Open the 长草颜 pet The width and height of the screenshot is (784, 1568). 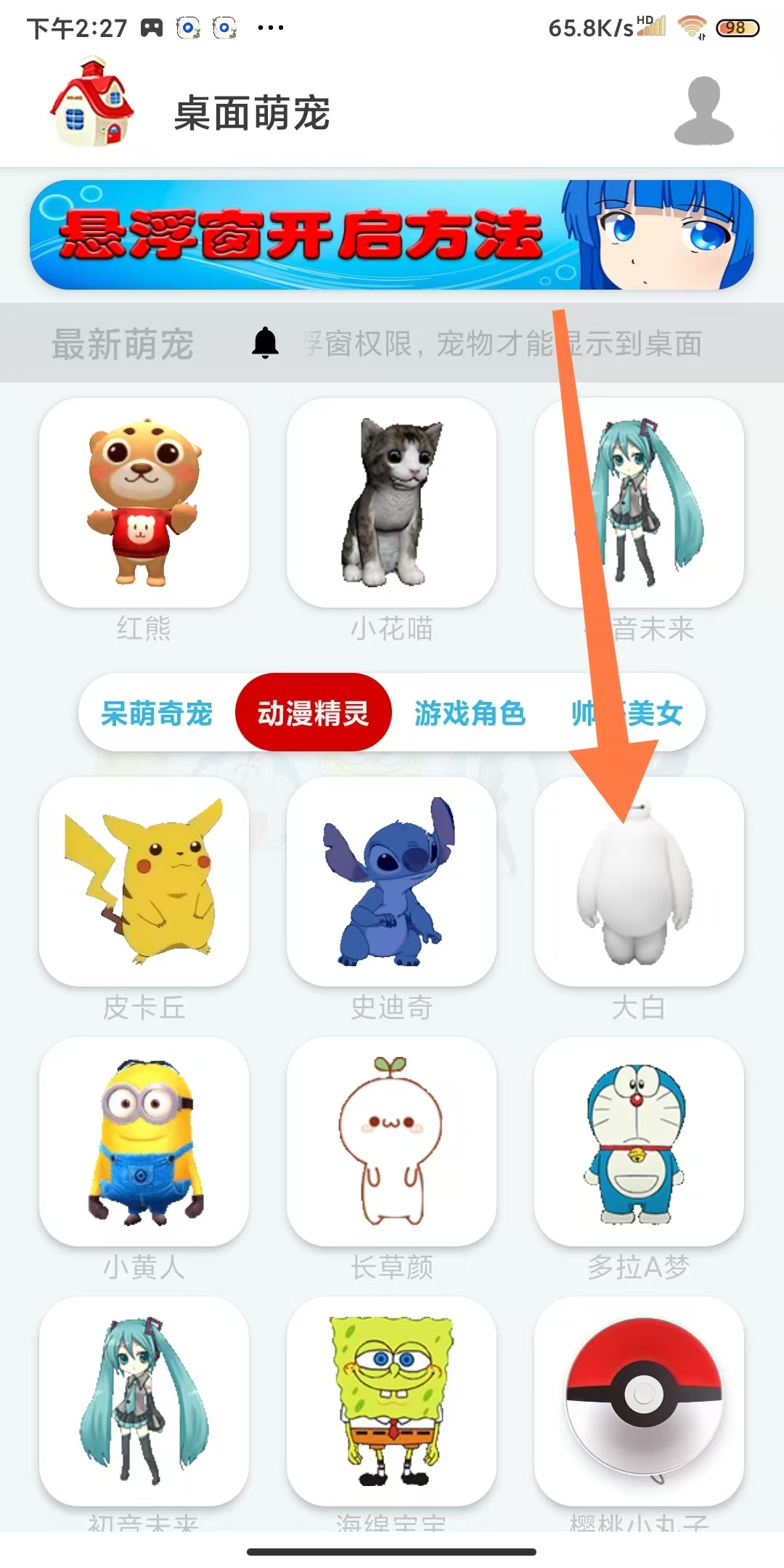(391, 1141)
